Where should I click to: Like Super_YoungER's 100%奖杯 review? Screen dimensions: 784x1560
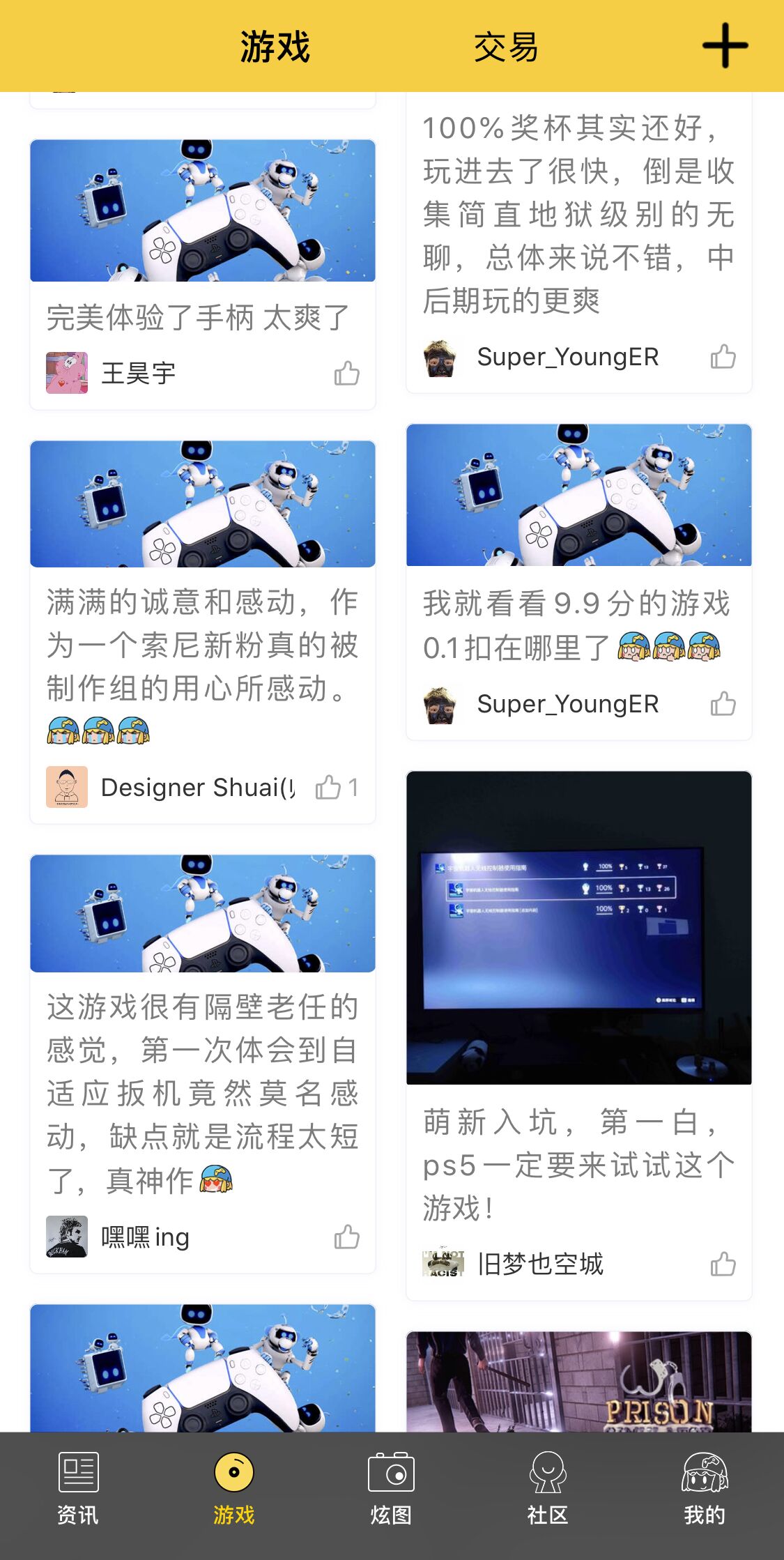click(723, 357)
